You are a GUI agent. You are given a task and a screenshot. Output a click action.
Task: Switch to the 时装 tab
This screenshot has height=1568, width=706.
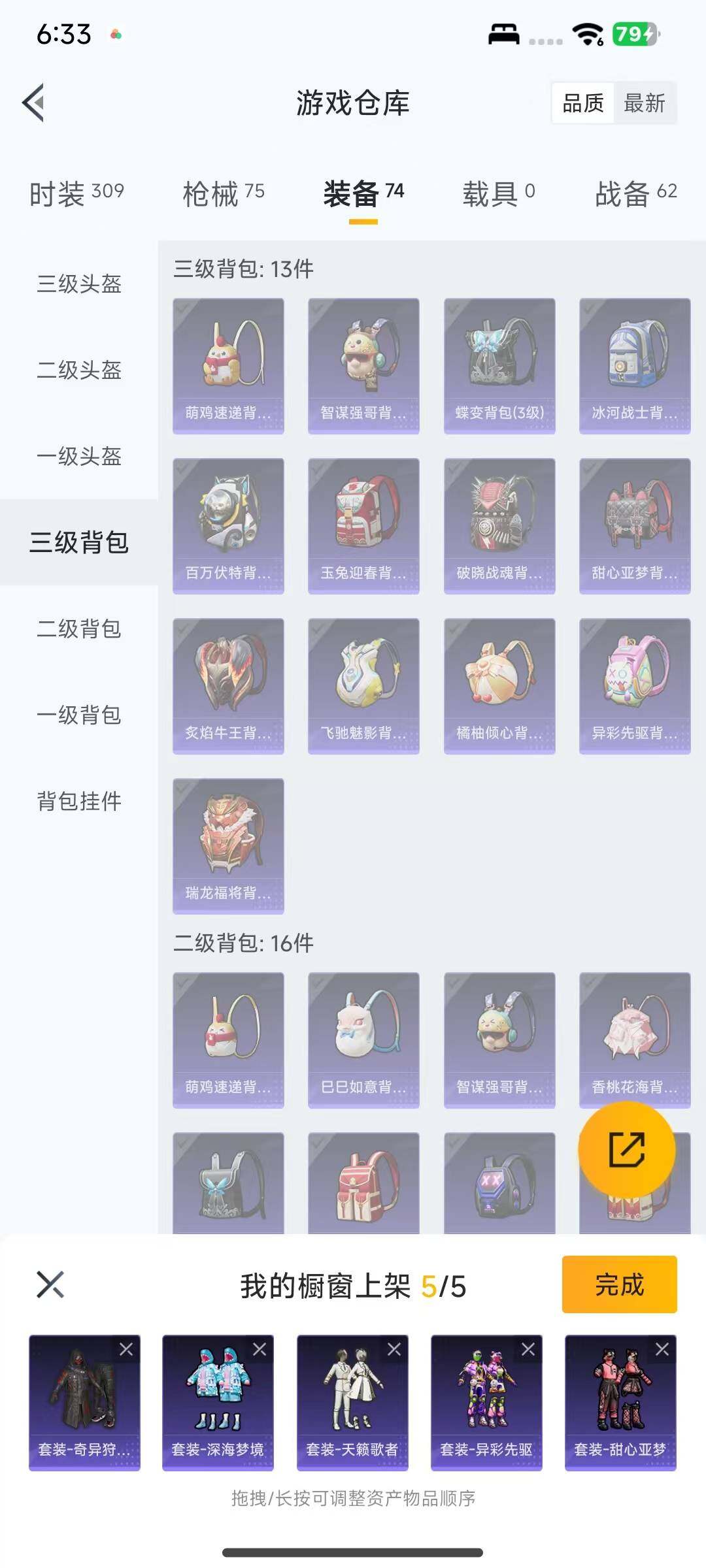[76, 194]
